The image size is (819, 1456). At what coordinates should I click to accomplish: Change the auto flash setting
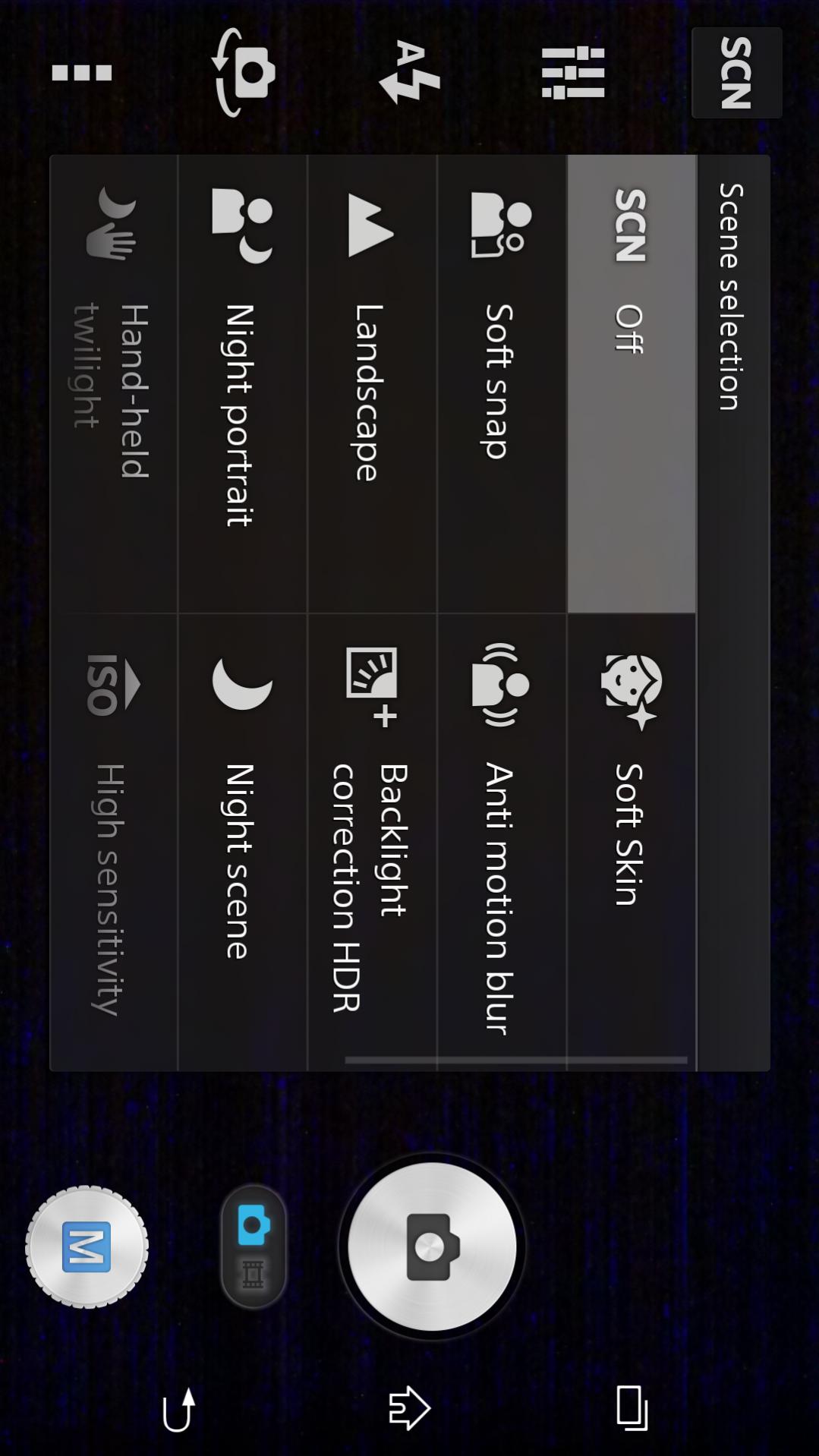click(x=409, y=73)
